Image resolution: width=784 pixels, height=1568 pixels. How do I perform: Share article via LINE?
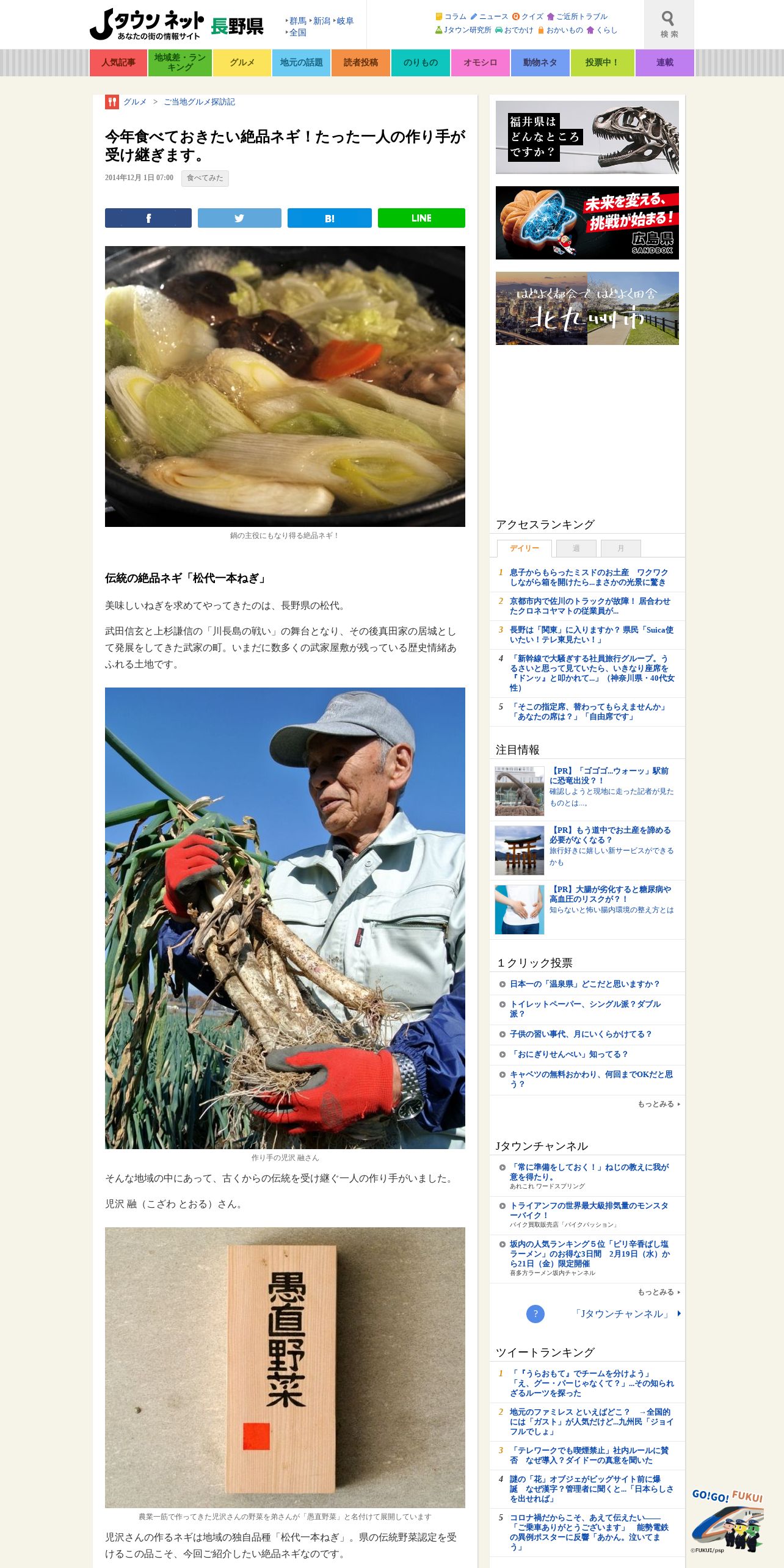421,218
